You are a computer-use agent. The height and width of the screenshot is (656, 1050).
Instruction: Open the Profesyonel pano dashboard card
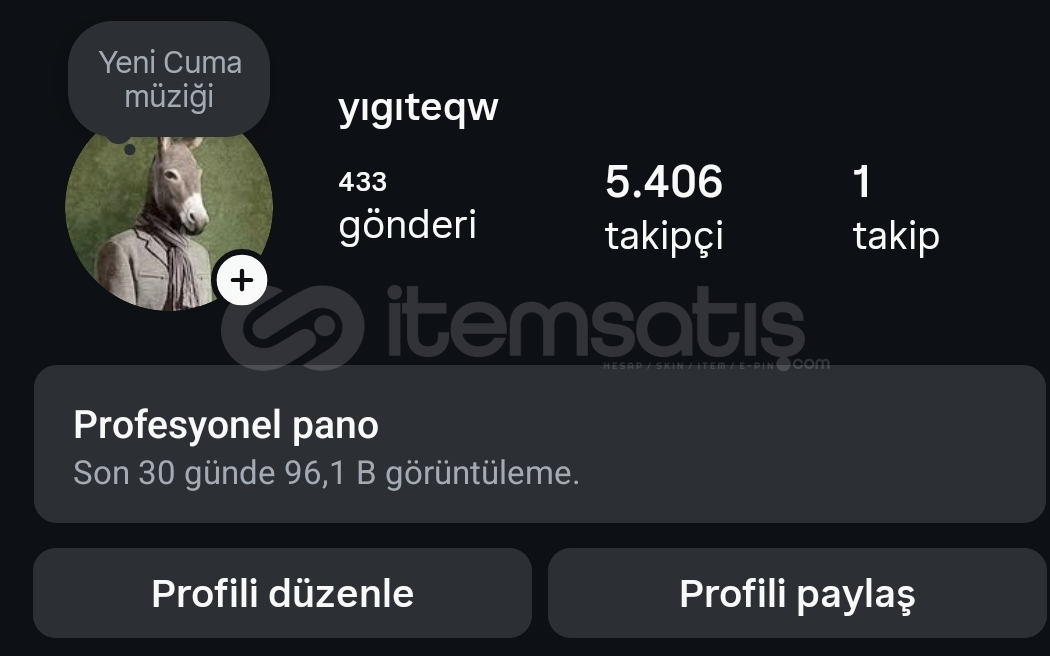point(539,444)
